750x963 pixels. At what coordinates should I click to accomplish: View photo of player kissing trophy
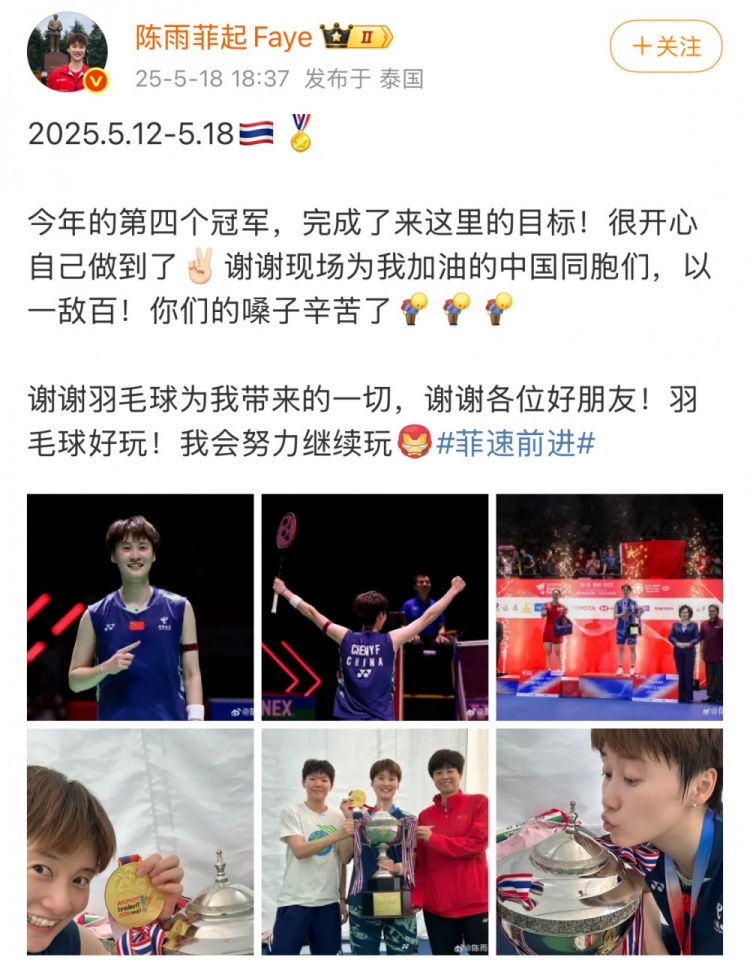pyautogui.click(x=609, y=841)
